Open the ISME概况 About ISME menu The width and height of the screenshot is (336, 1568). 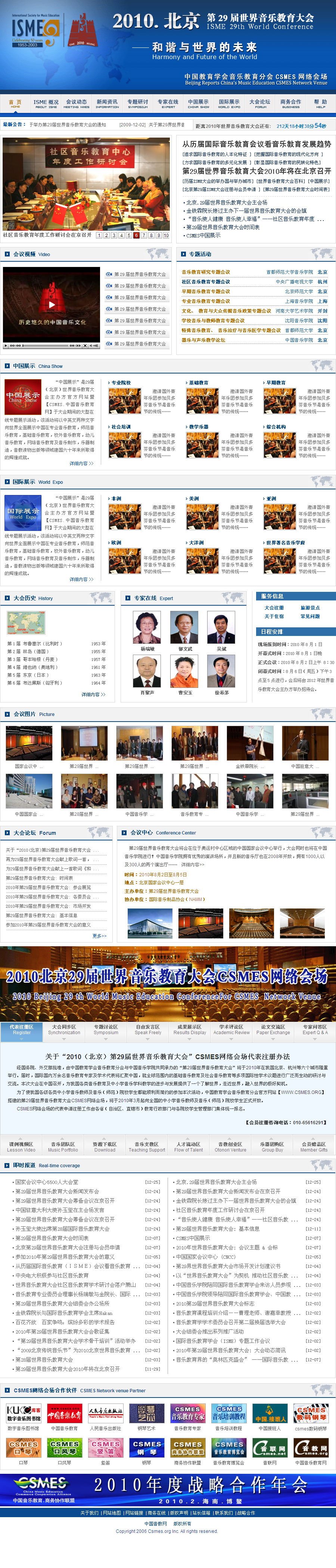point(46,104)
